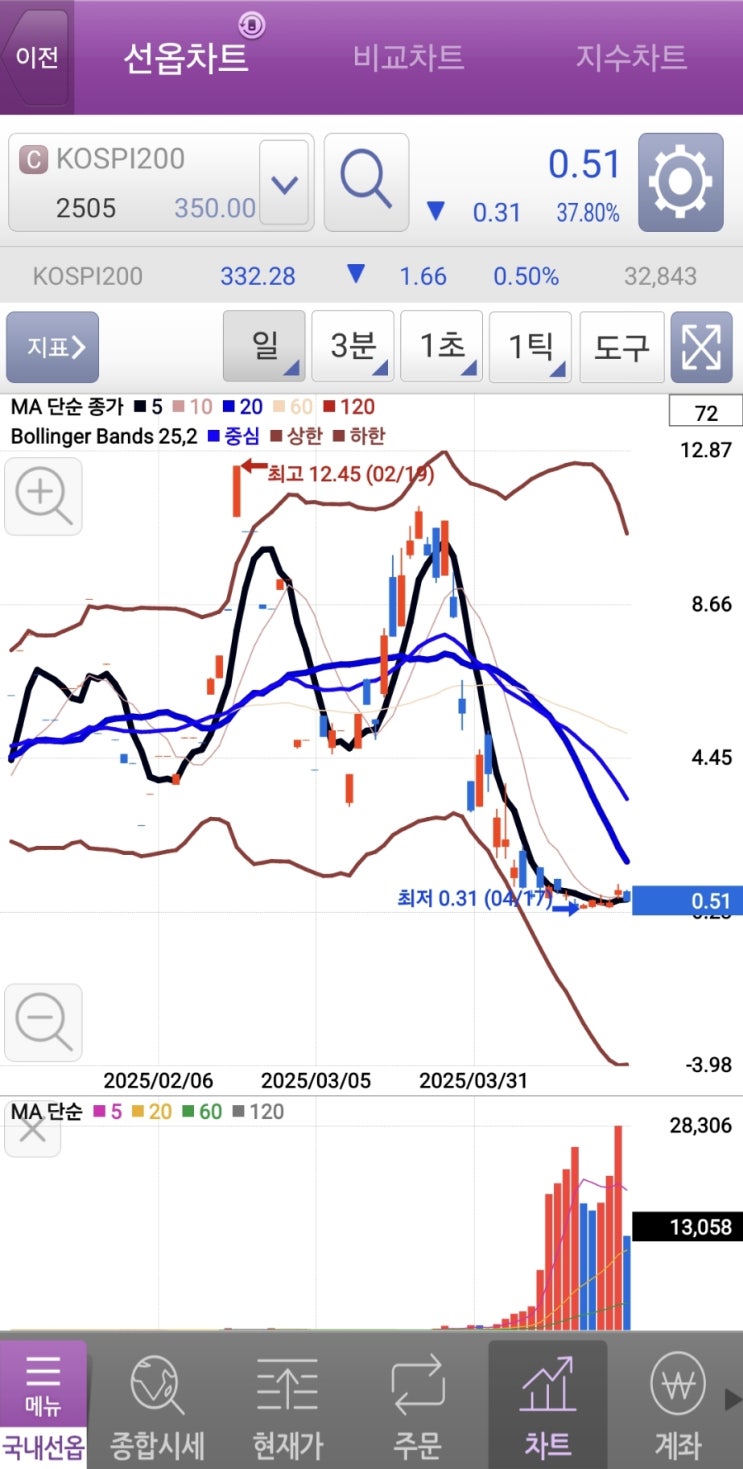
Task: Select the 1틱 tick period
Action: (530, 347)
